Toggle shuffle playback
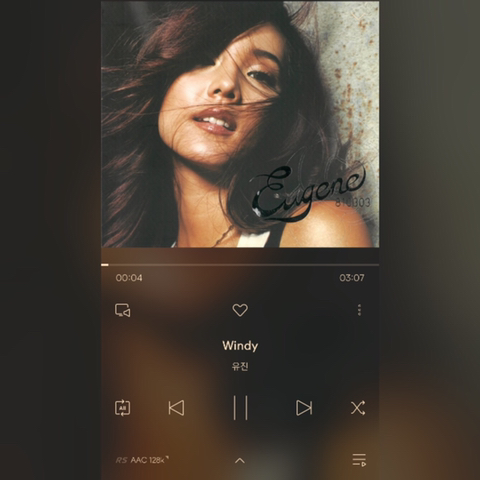The width and height of the screenshot is (480, 480). pyautogui.click(x=358, y=407)
